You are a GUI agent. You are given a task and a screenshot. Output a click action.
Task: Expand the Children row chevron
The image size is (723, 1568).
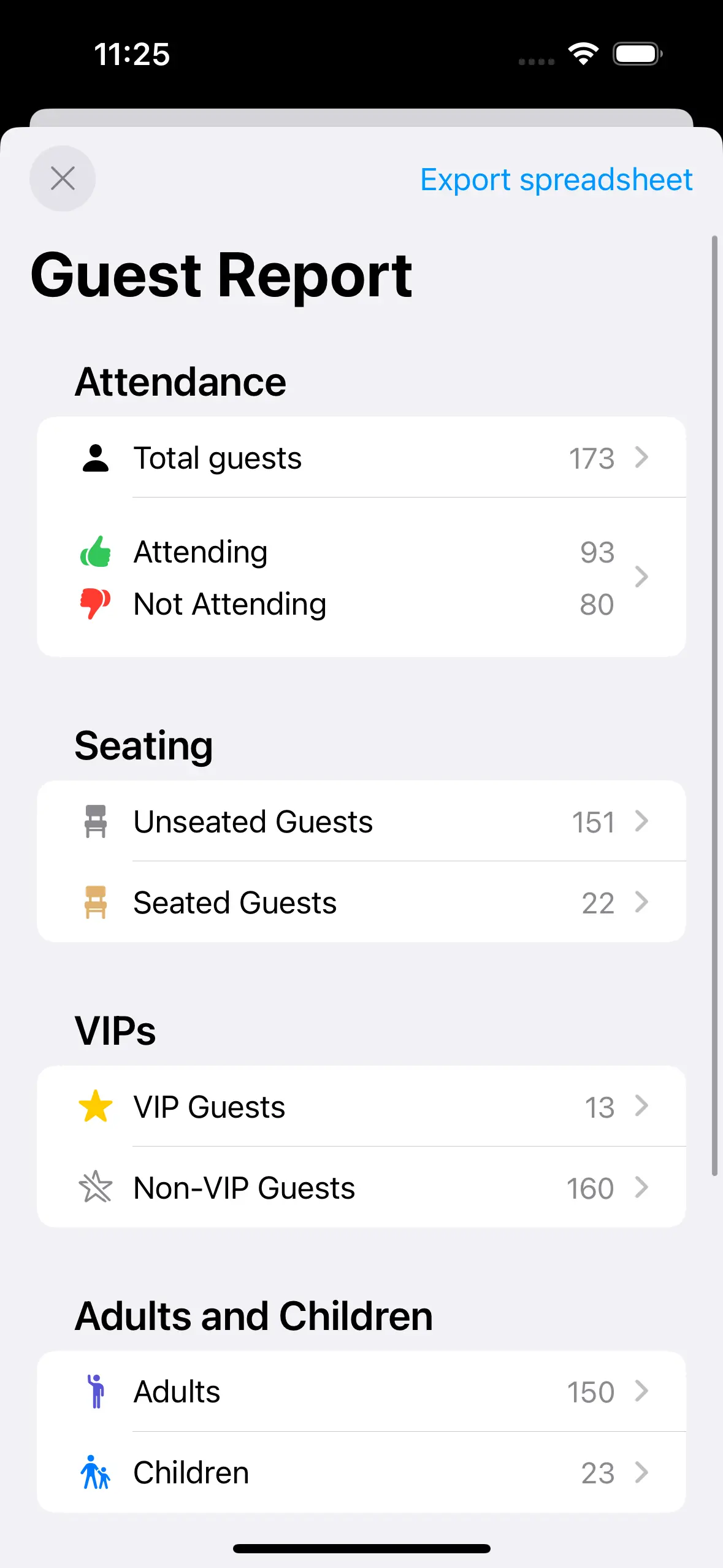[642, 1472]
